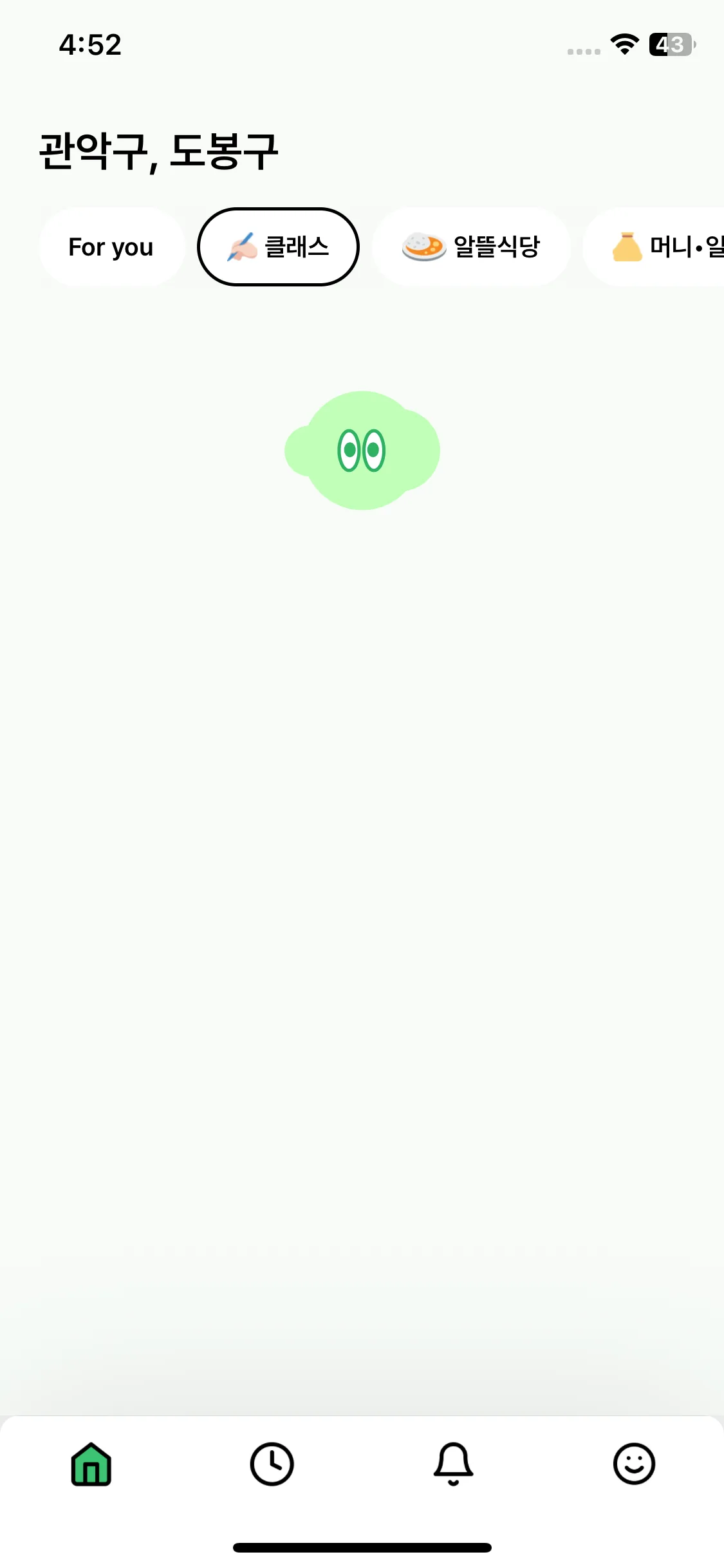Tap the home indicator bar at bottom
The image size is (724, 1568).
point(362,1547)
